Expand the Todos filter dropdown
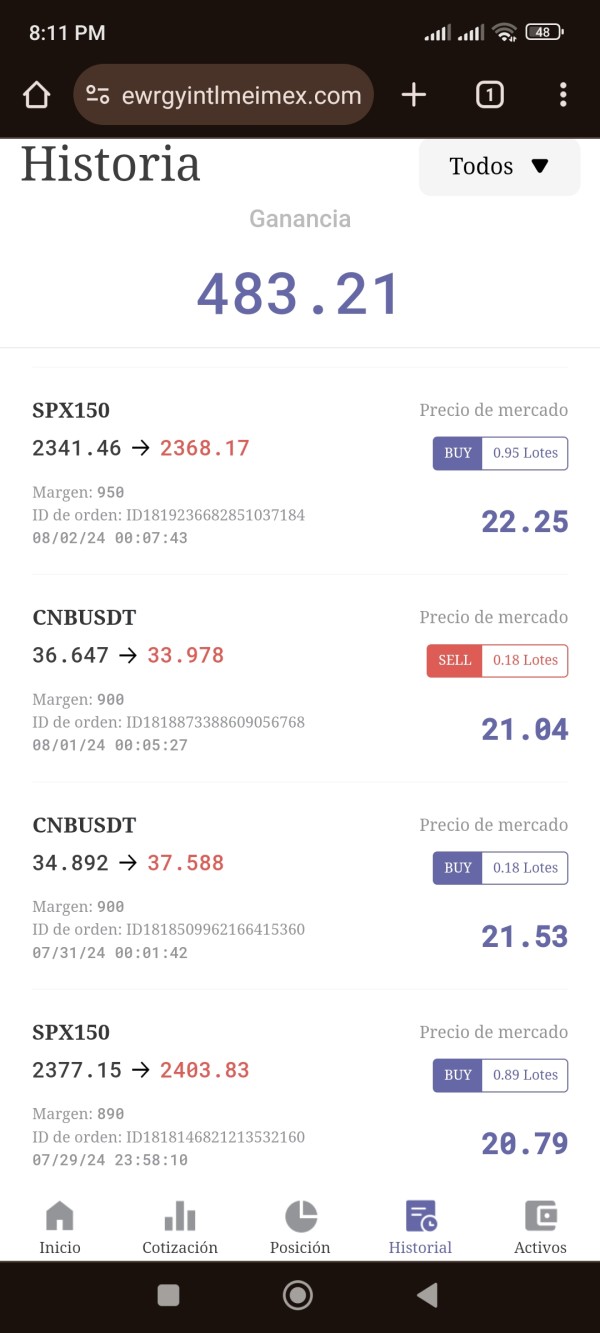Image resolution: width=600 pixels, height=1333 pixels. pyautogui.click(x=500, y=166)
